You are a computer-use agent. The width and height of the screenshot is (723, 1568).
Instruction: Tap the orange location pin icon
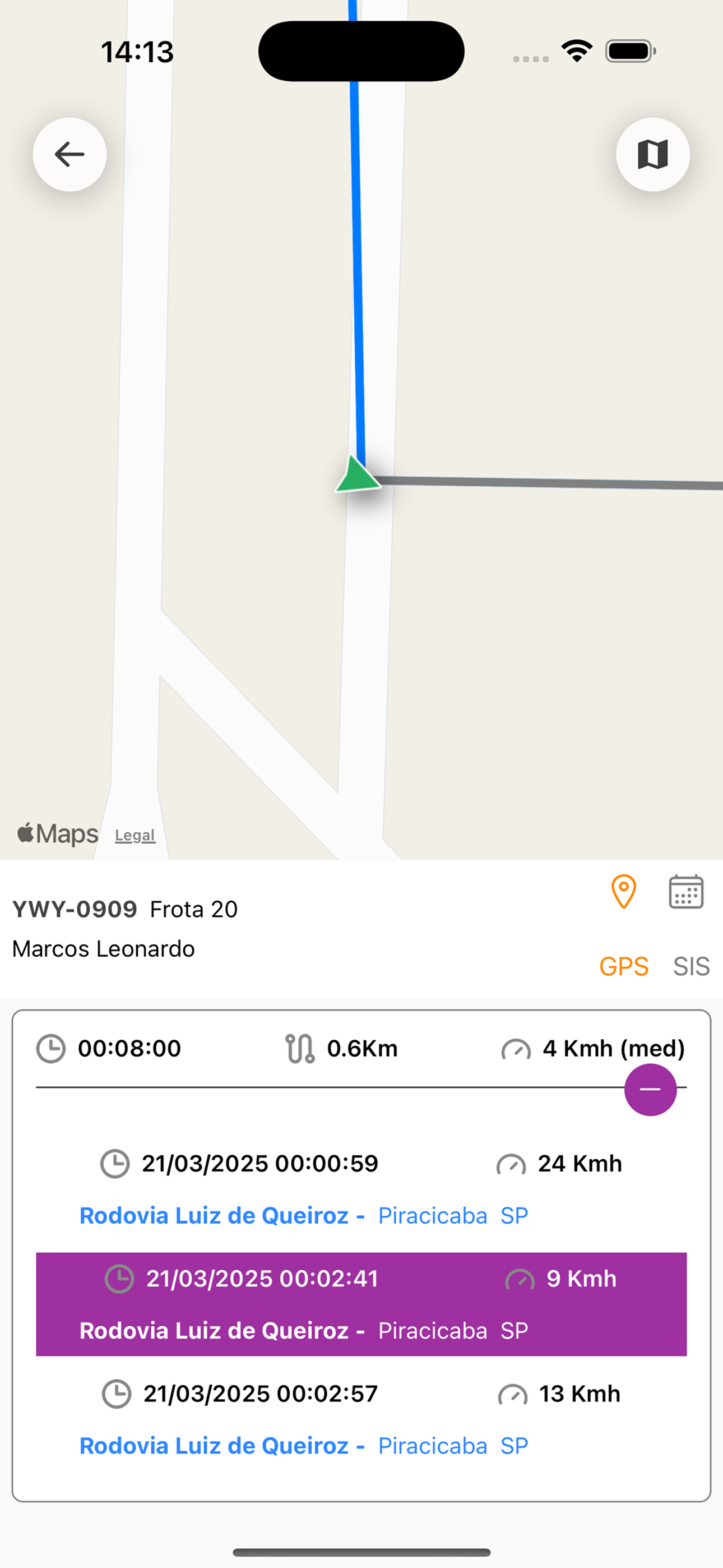(x=623, y=892)
